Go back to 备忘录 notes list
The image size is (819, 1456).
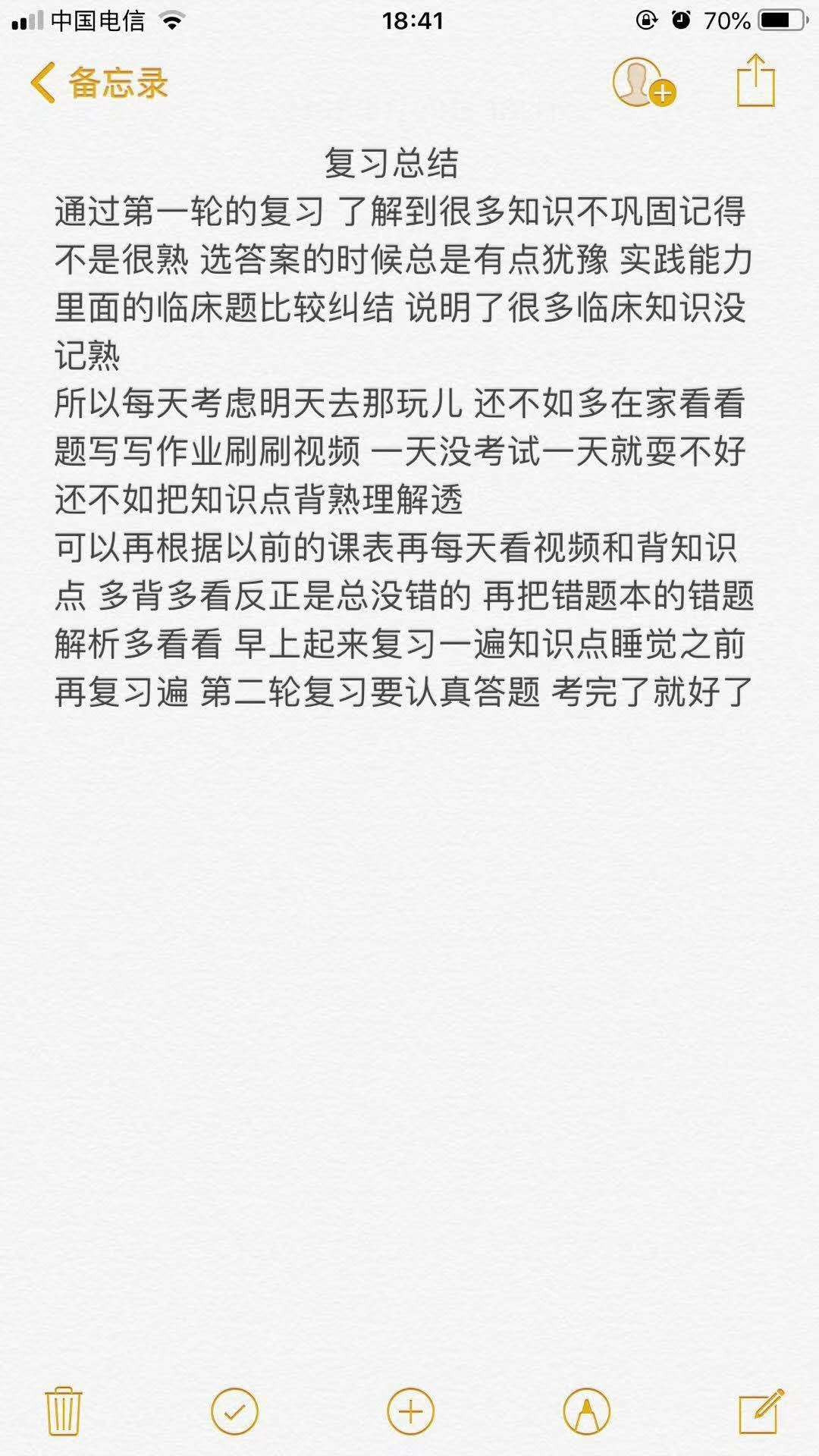point(99,83)
